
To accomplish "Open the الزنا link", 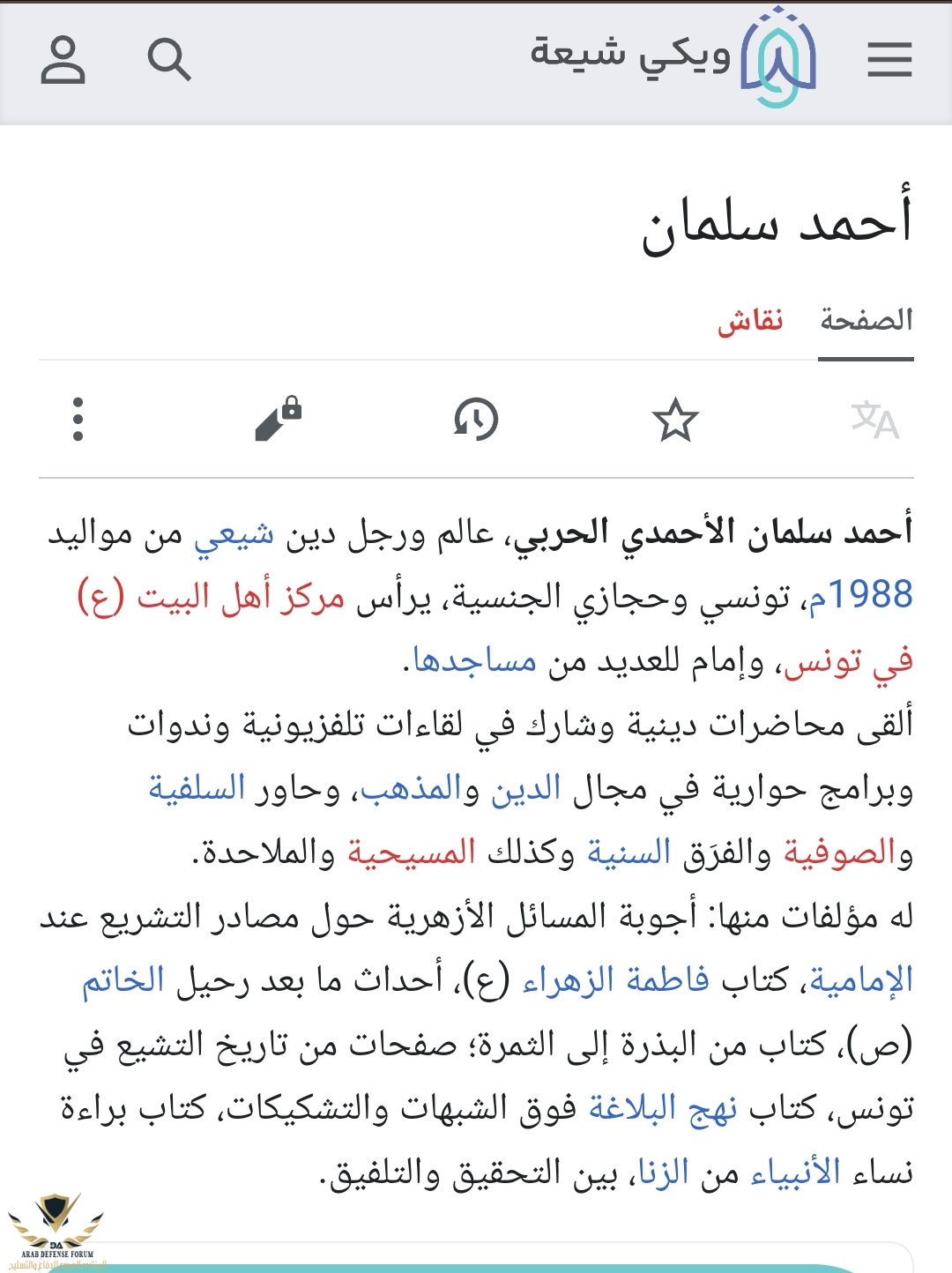I will (x=661, y=1172).
